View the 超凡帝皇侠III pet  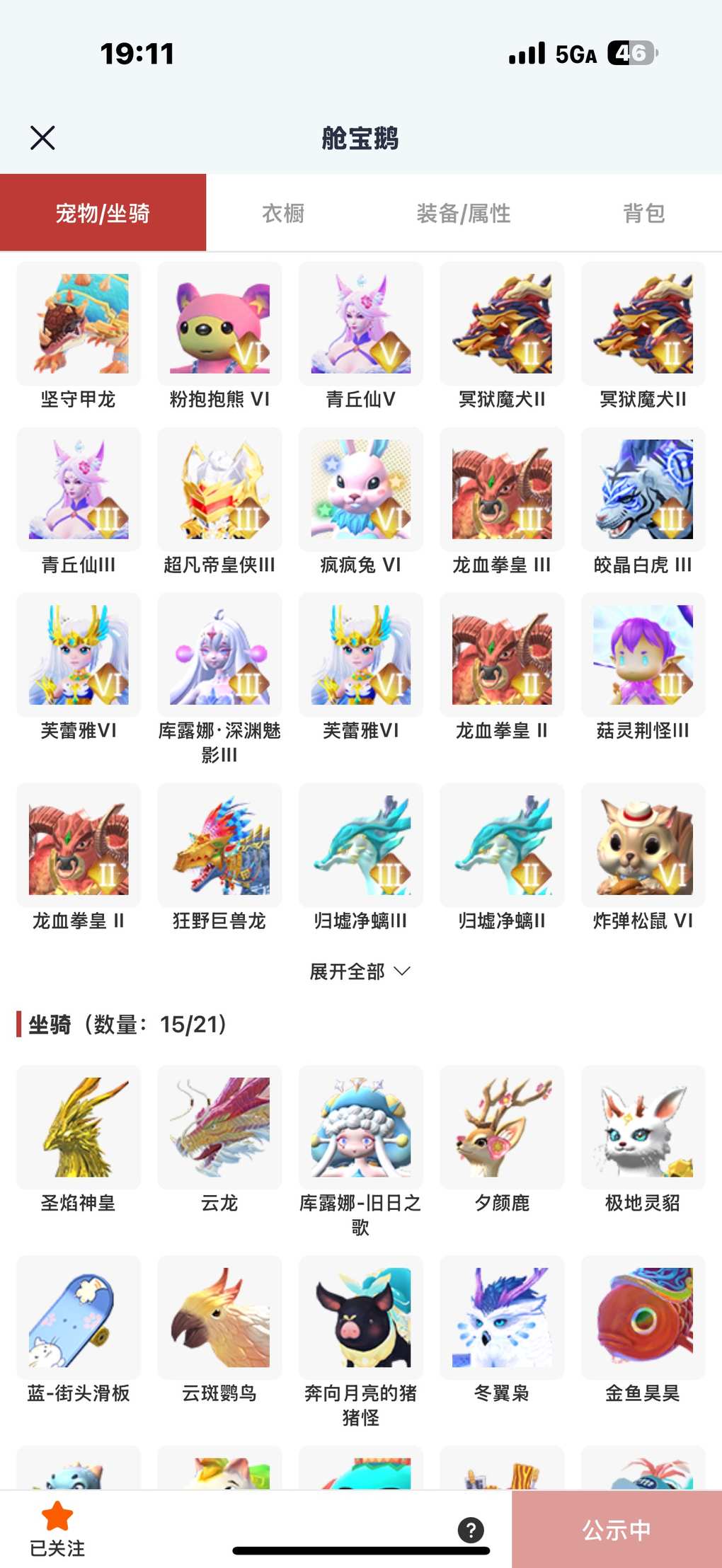click(x=219, y=490)
